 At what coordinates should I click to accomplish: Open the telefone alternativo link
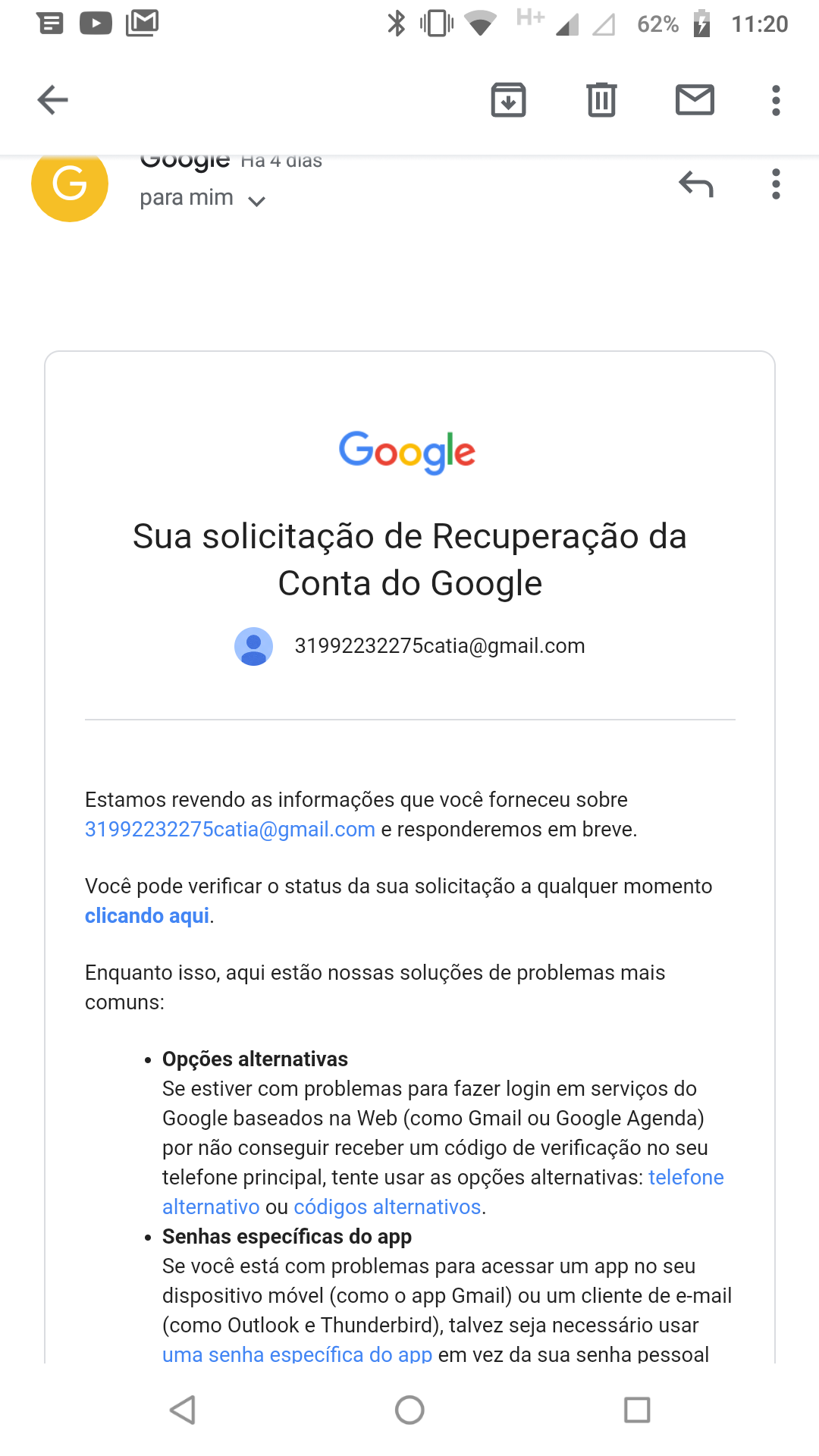[x=443, y=1192]
